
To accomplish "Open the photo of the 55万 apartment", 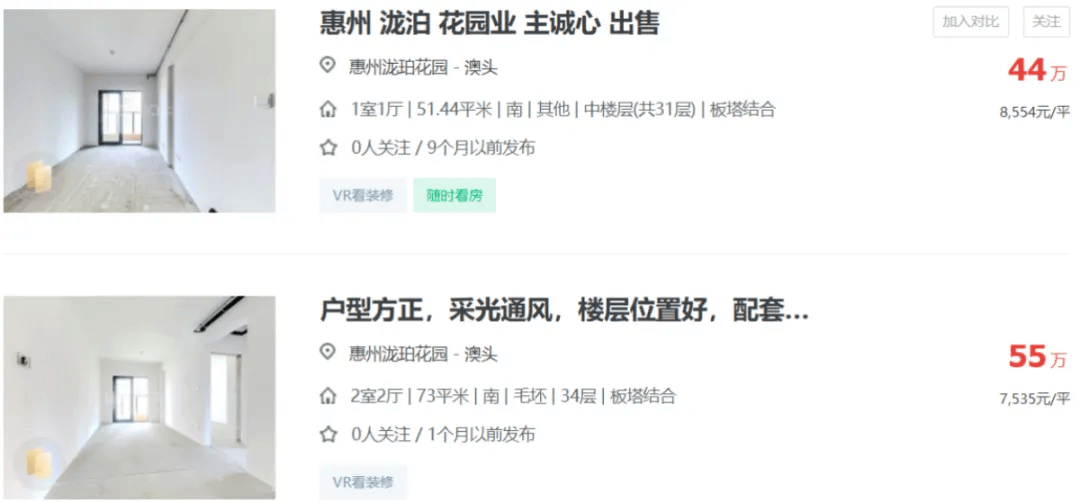I will [139, 396].
